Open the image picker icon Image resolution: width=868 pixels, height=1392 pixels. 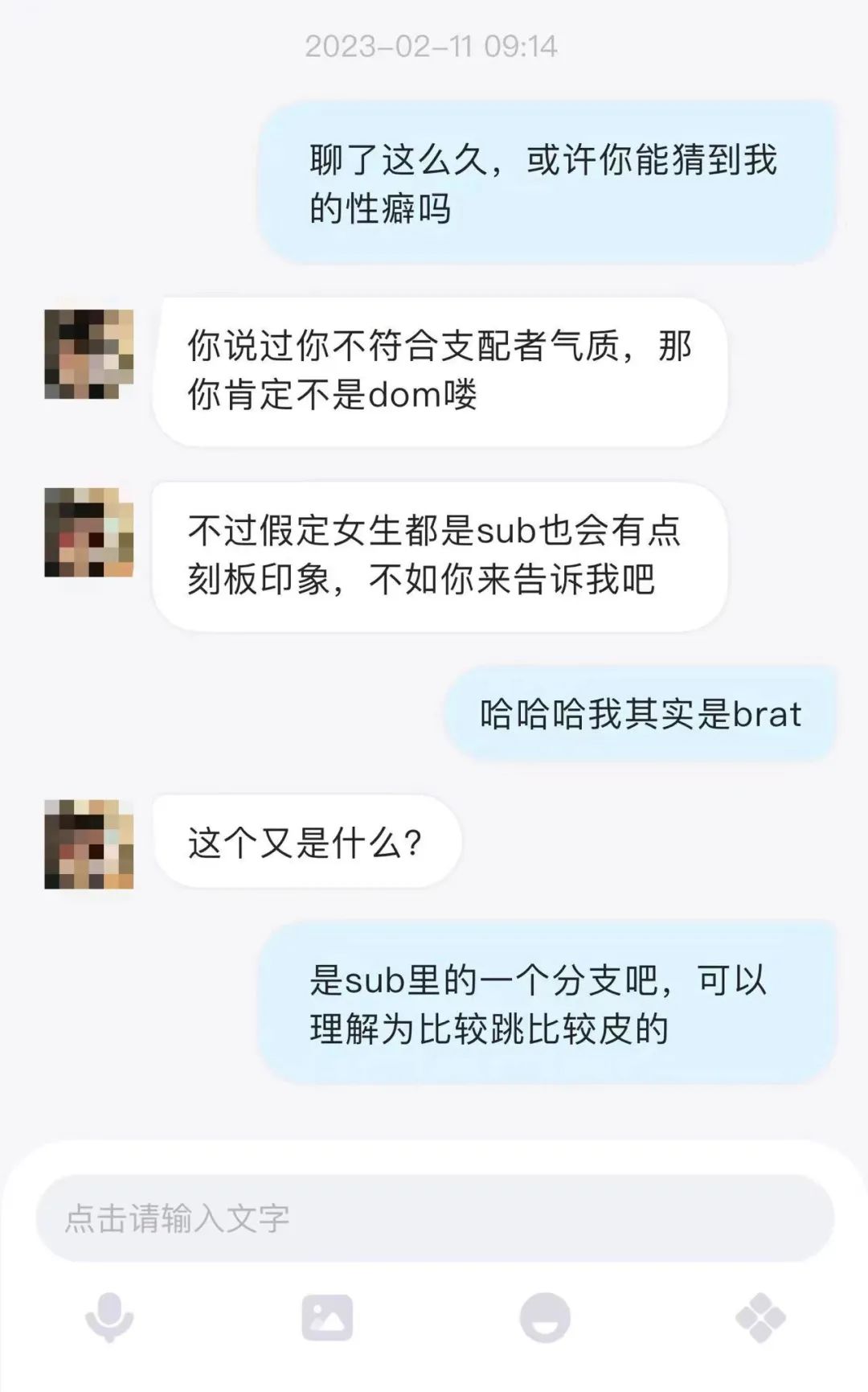327,1317
